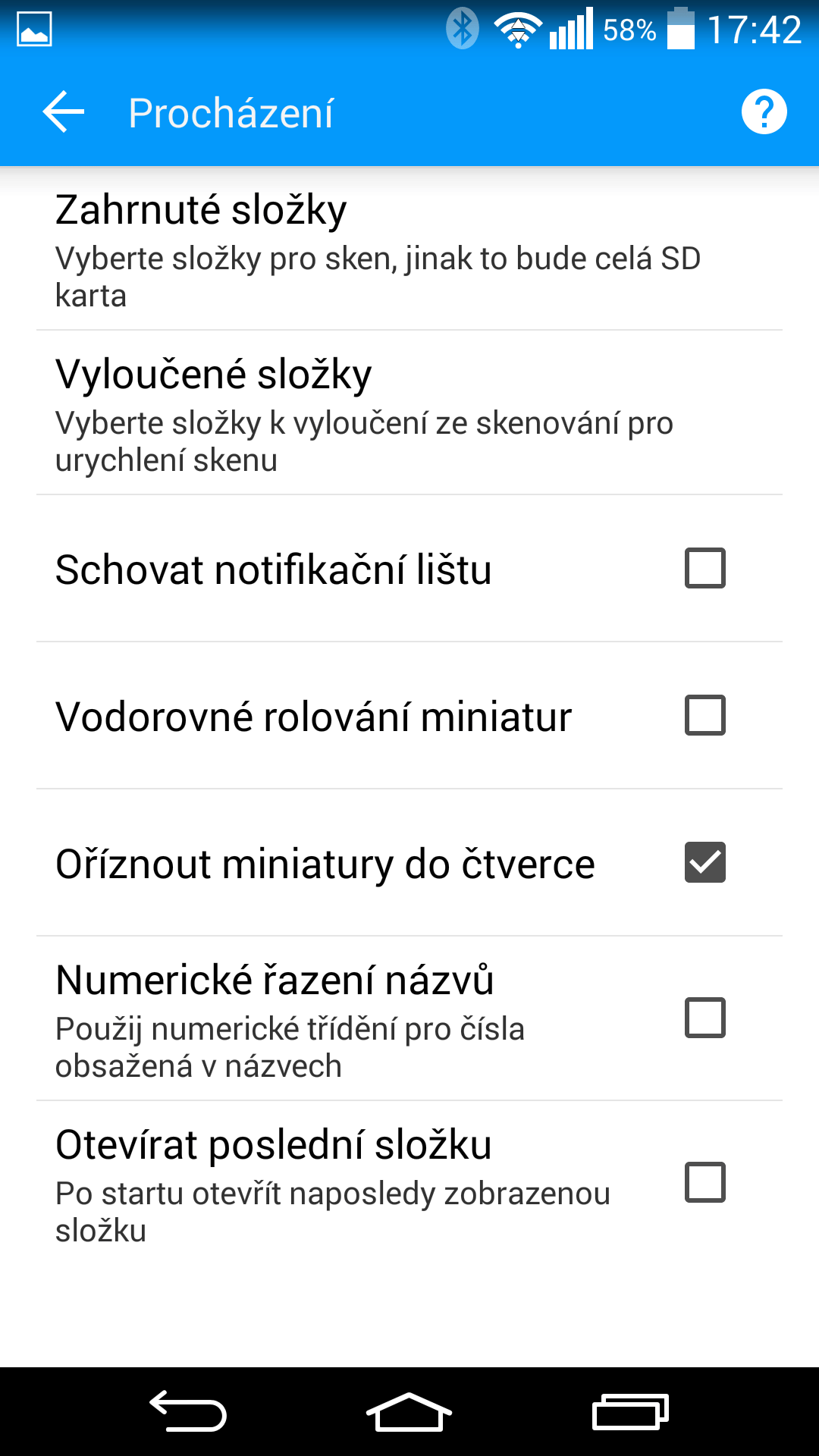Tap the system home button
The width and height of the screenshot is (819, 1456).
[409, 1412]
